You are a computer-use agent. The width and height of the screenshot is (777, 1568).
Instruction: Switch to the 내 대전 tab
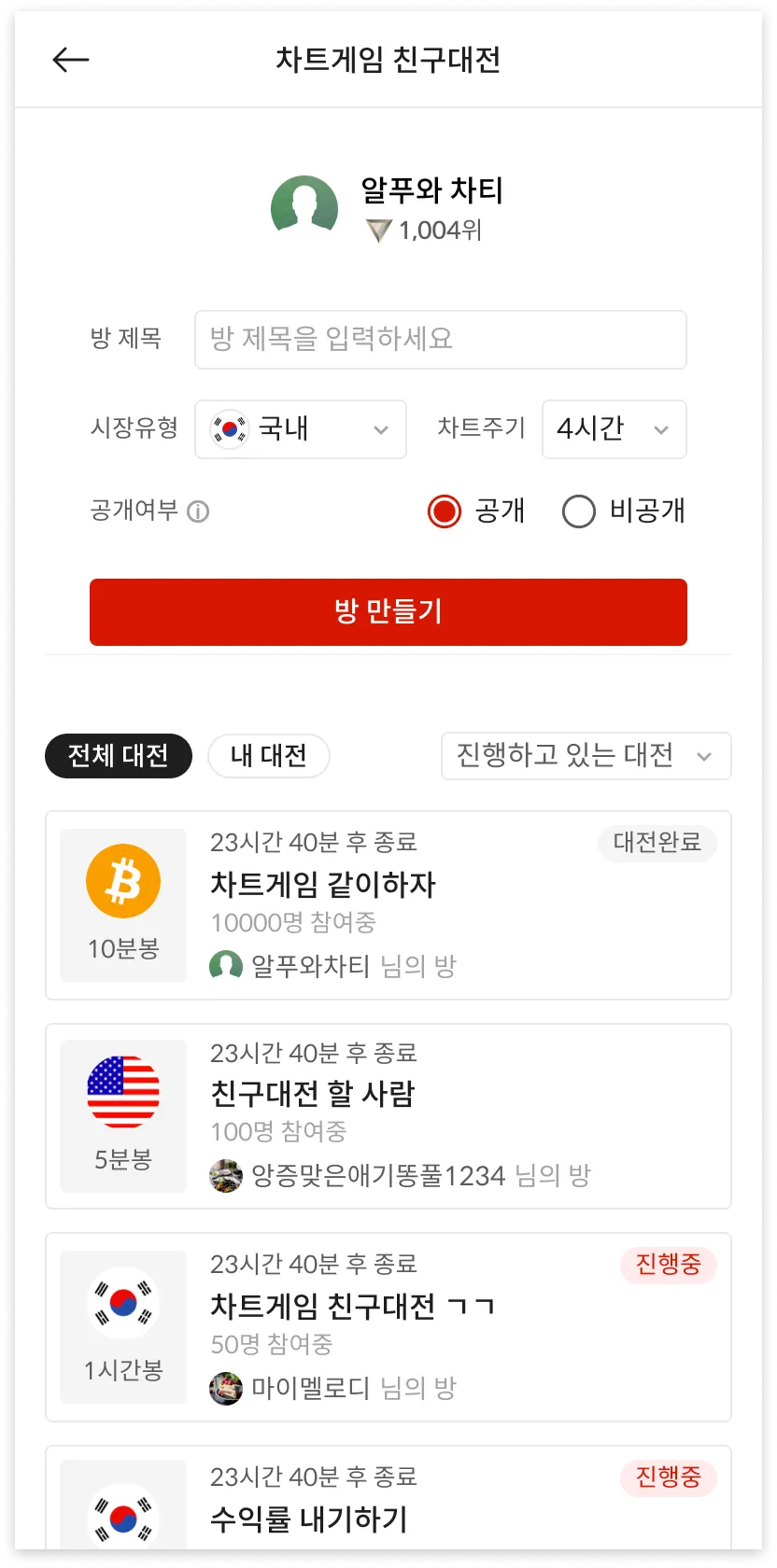269,756
